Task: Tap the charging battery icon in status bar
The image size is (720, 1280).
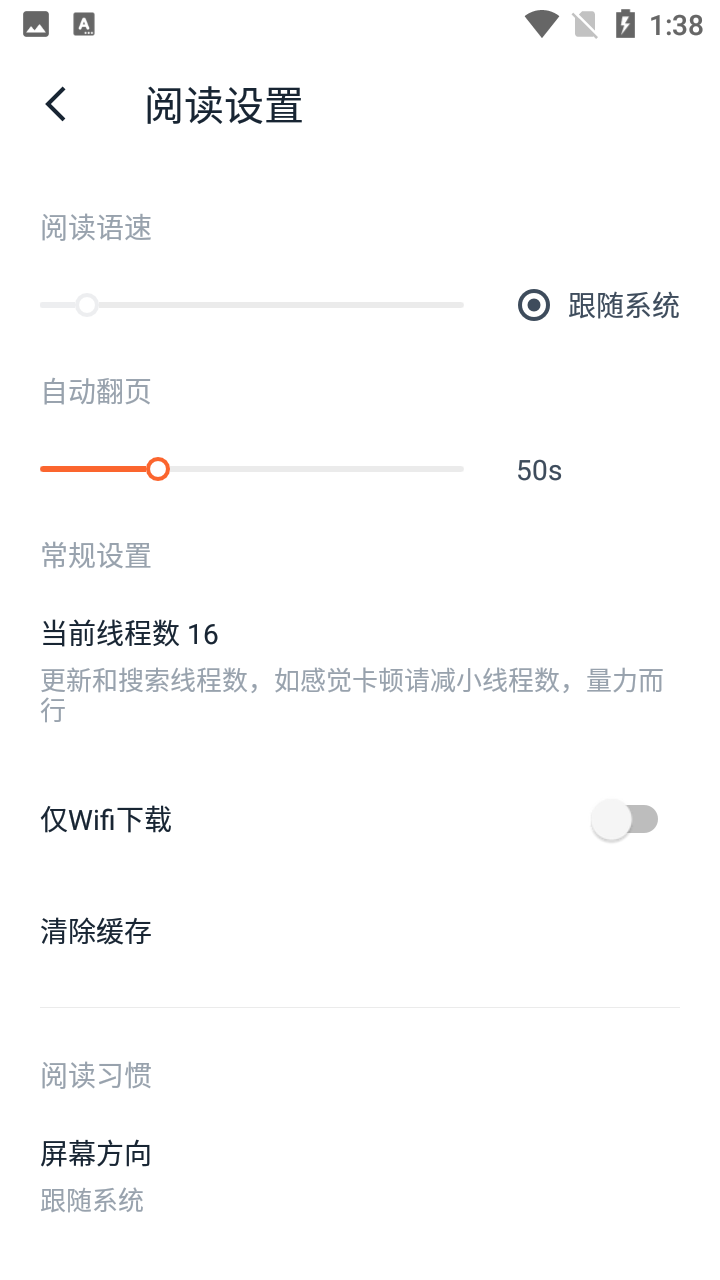Action: 624,23
